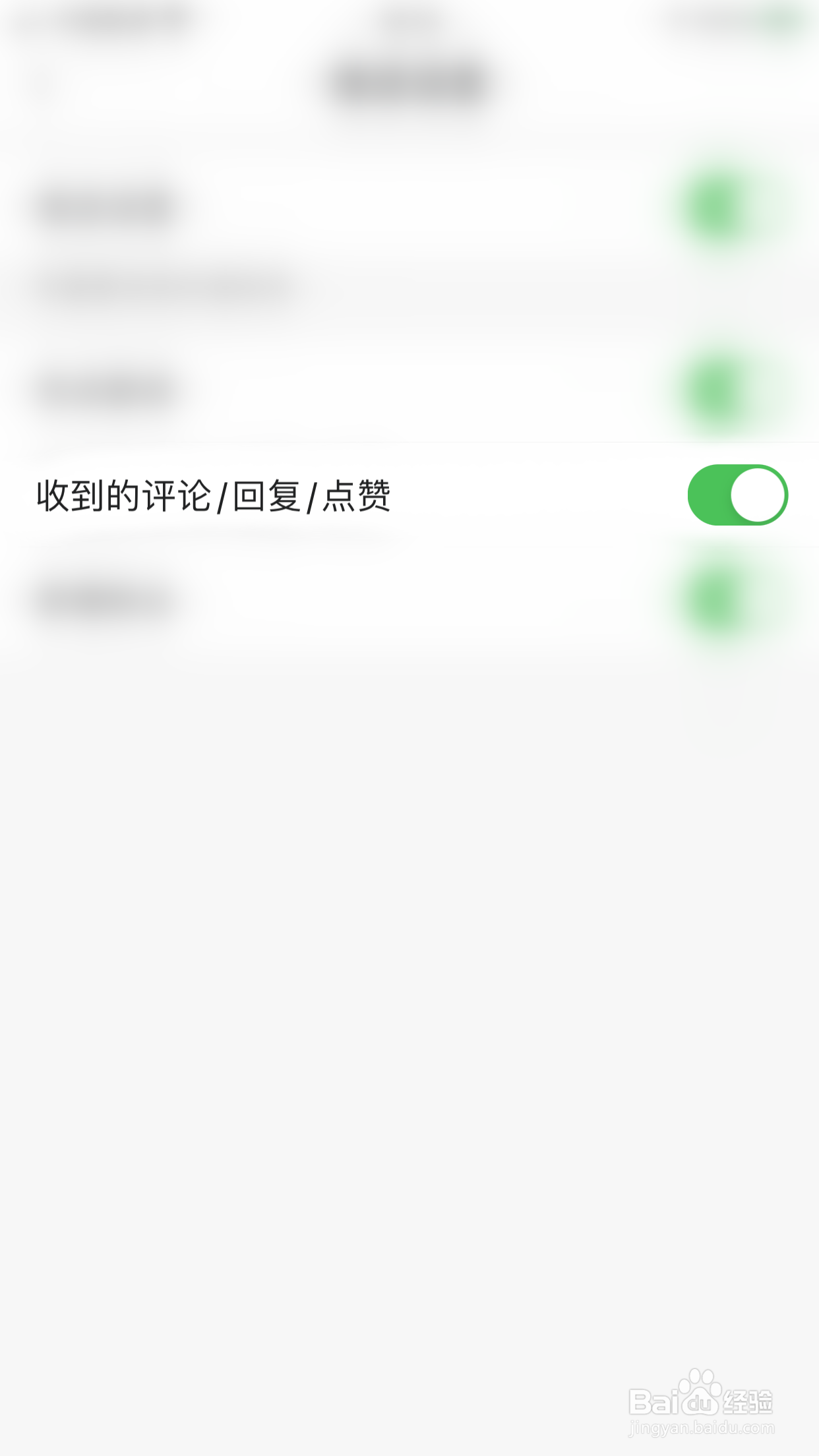The width and height of the screenshot is (819, 1456).
Task: Disable the 收到的评论/回复/点赞 notification switch
Action: pyautogui.click(x=739, y=493)
